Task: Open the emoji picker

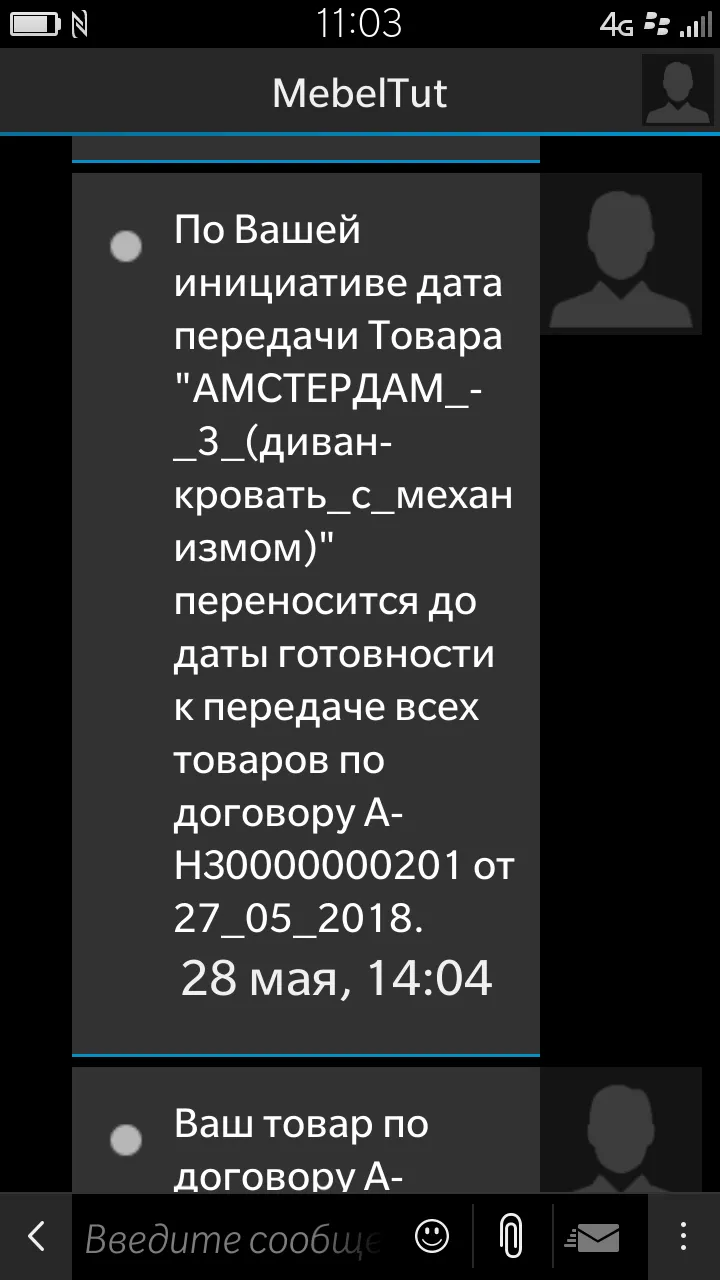Action: (432, 1237)
